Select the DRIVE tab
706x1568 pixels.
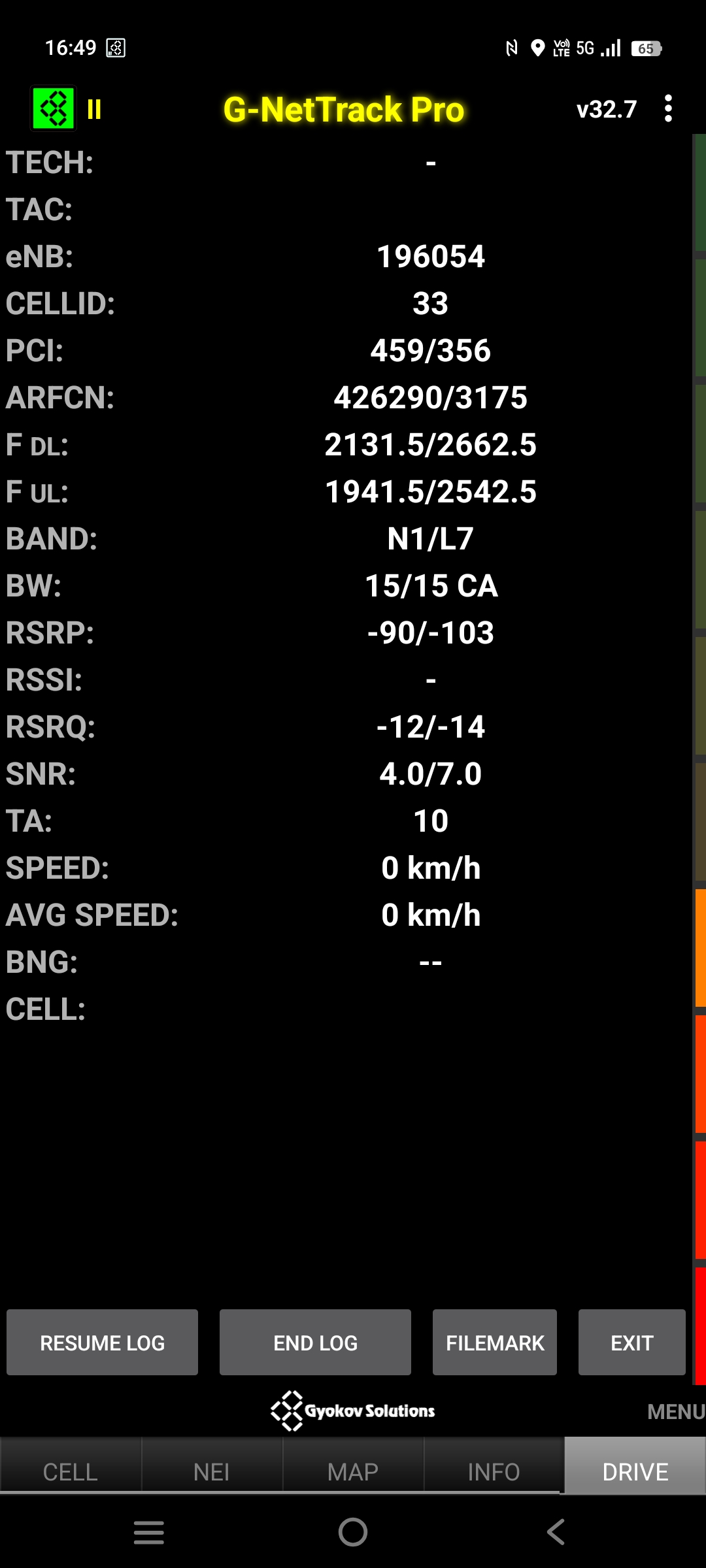click(635, 1472)
